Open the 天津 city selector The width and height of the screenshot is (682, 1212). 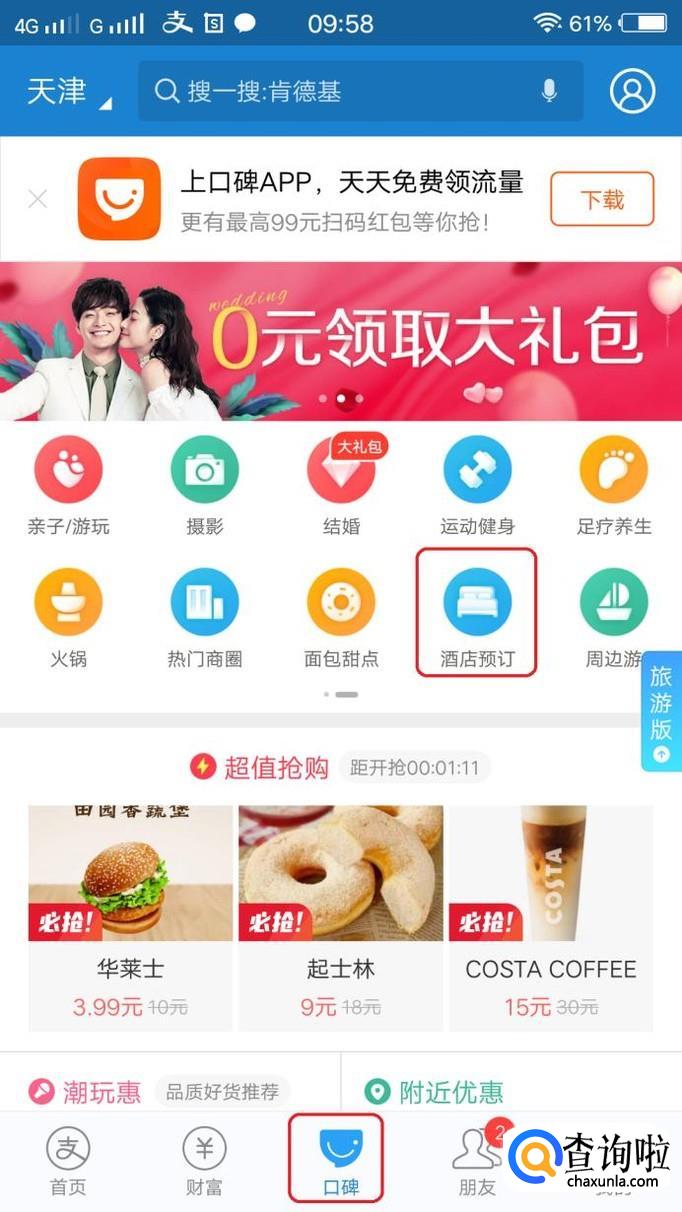click(69, 92)
